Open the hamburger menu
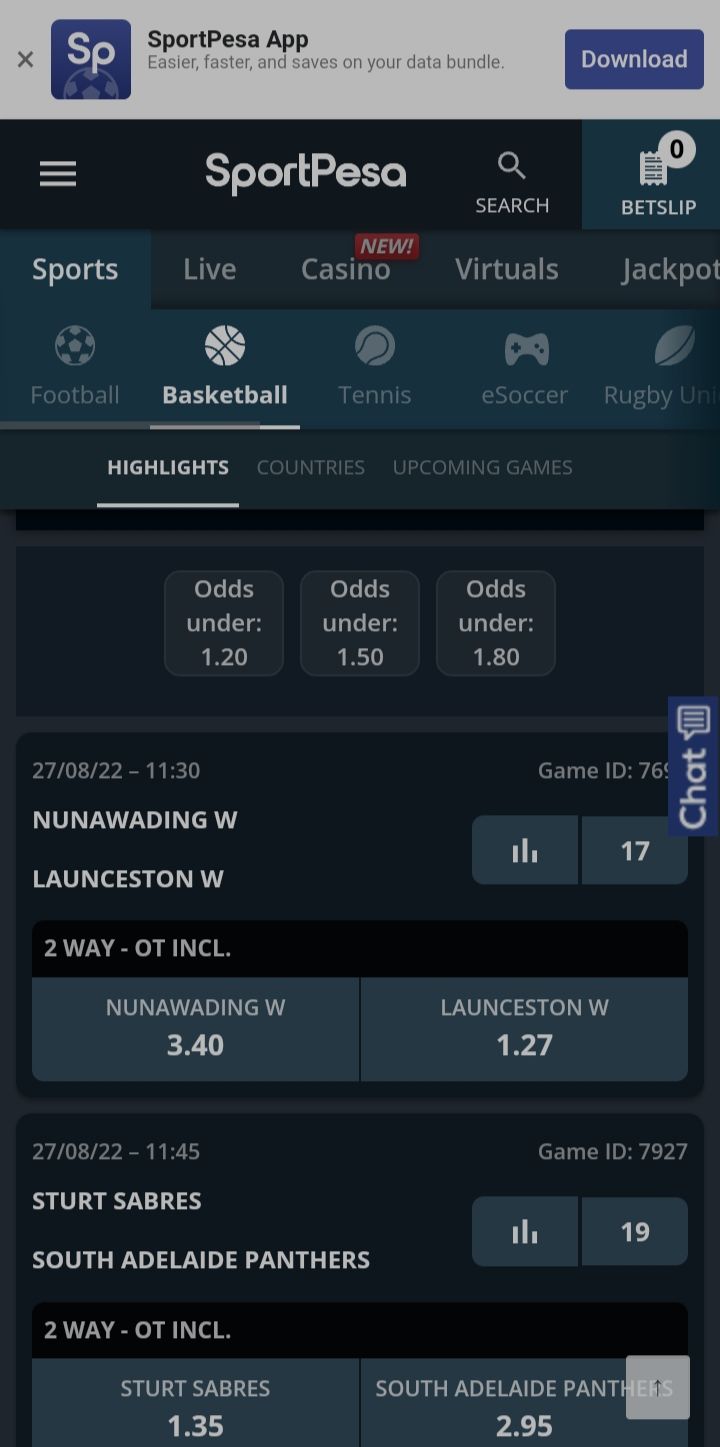This screenshot has height=1447, width=720. pos(58,174)
